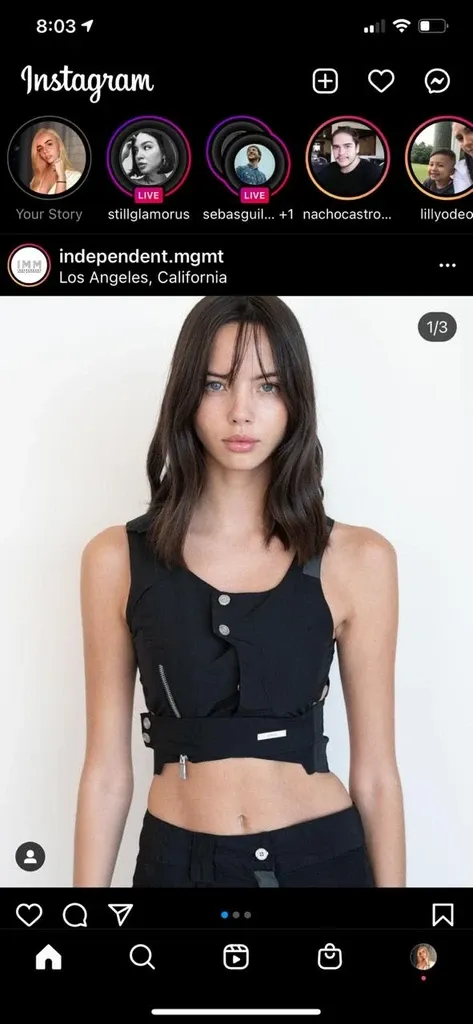Open post options three-dot menu

(x=448, y=266)
